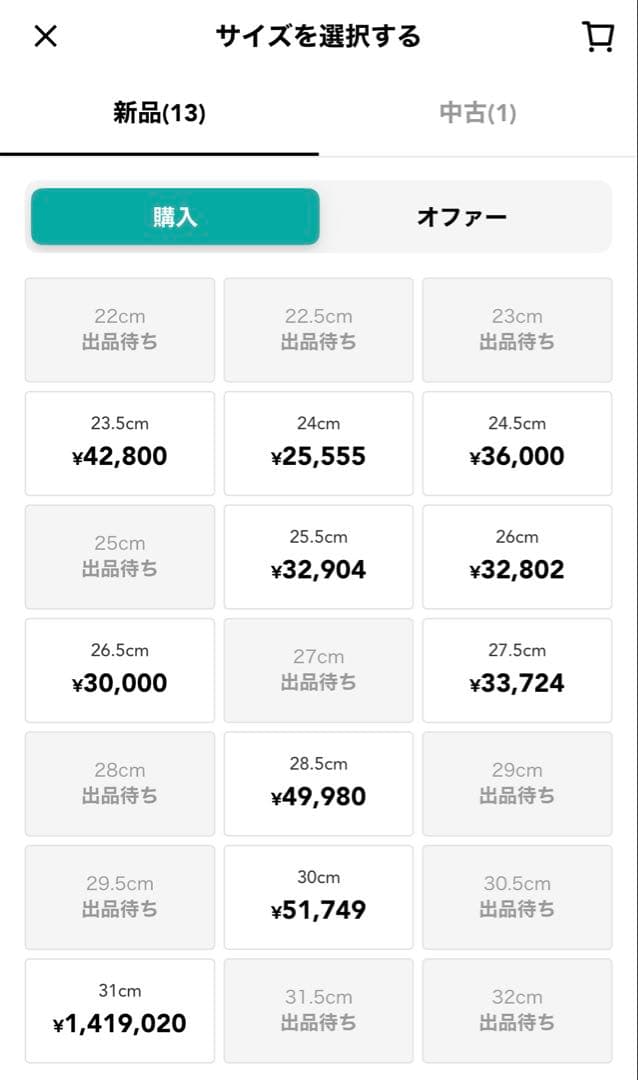The width and height of the screenshot is (638, 1080).
Task: Pick size 30cm for ¥51,749
Action: click(x=318, y=897)
